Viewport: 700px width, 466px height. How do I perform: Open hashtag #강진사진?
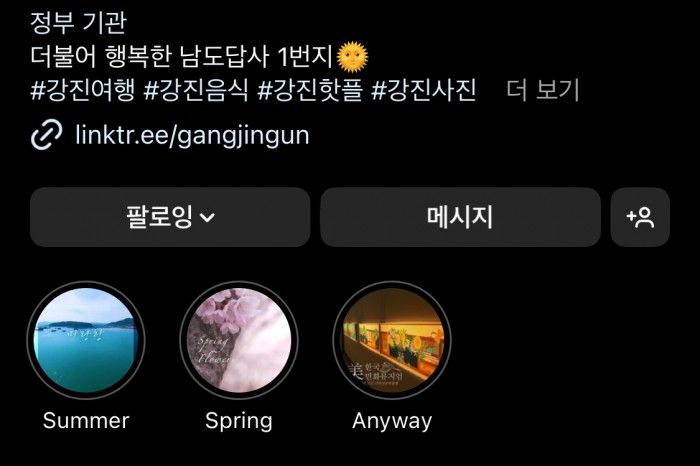(424, 90)
